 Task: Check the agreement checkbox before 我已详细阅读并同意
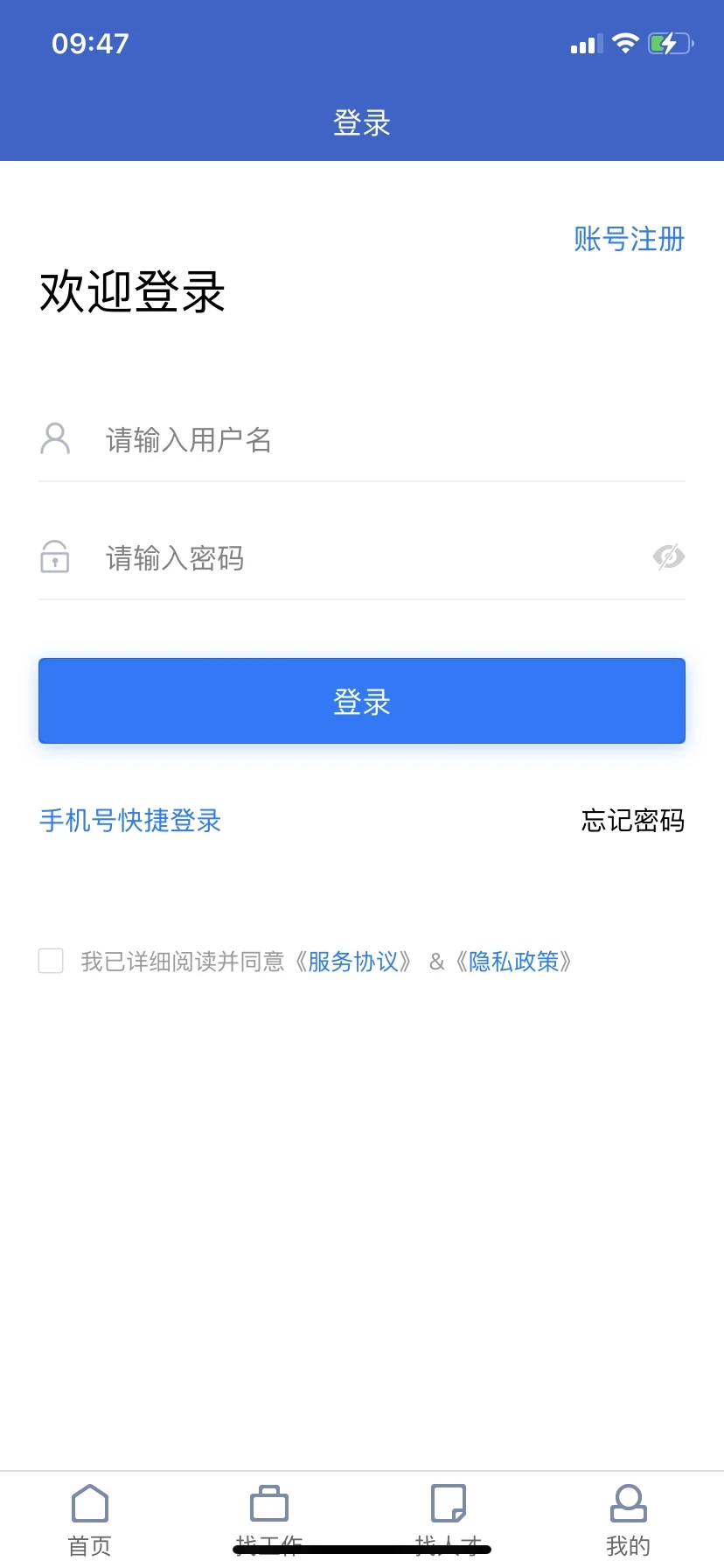click(51, 961)
